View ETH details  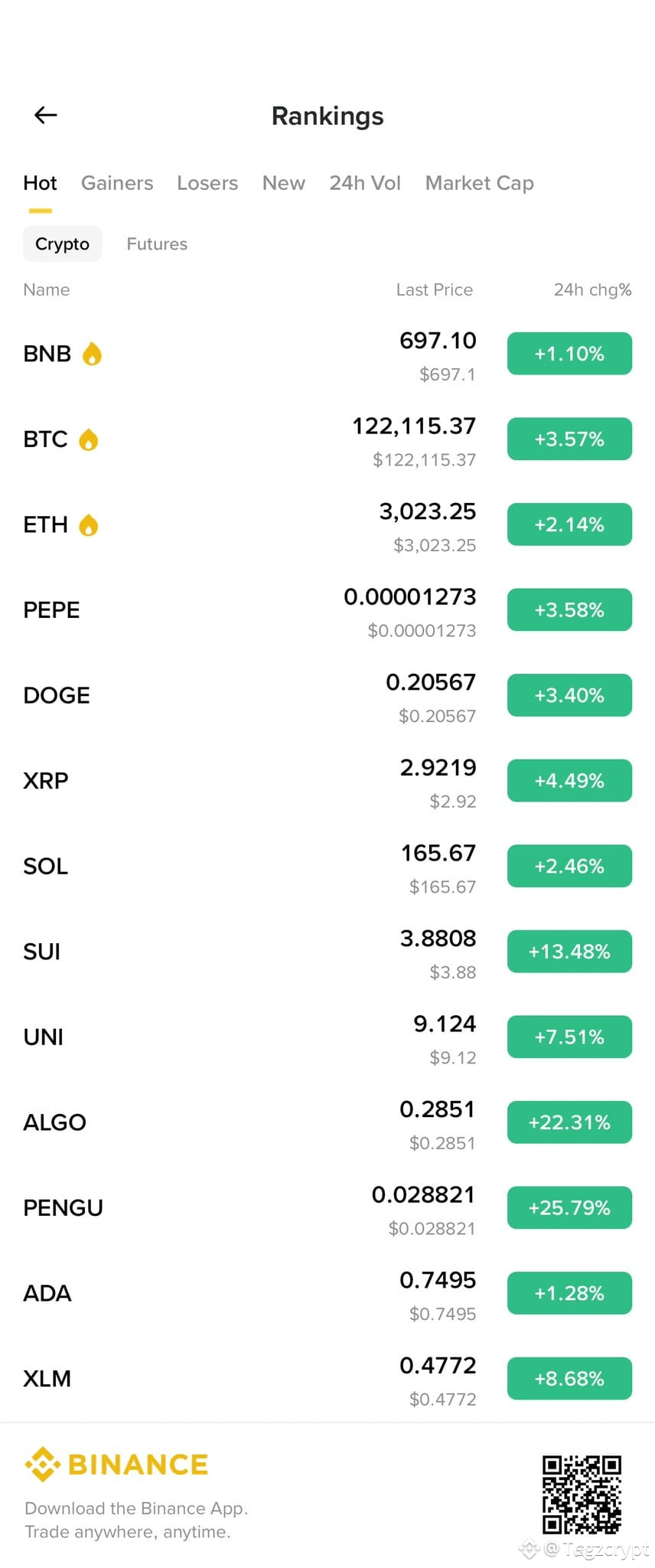point(327,524)
